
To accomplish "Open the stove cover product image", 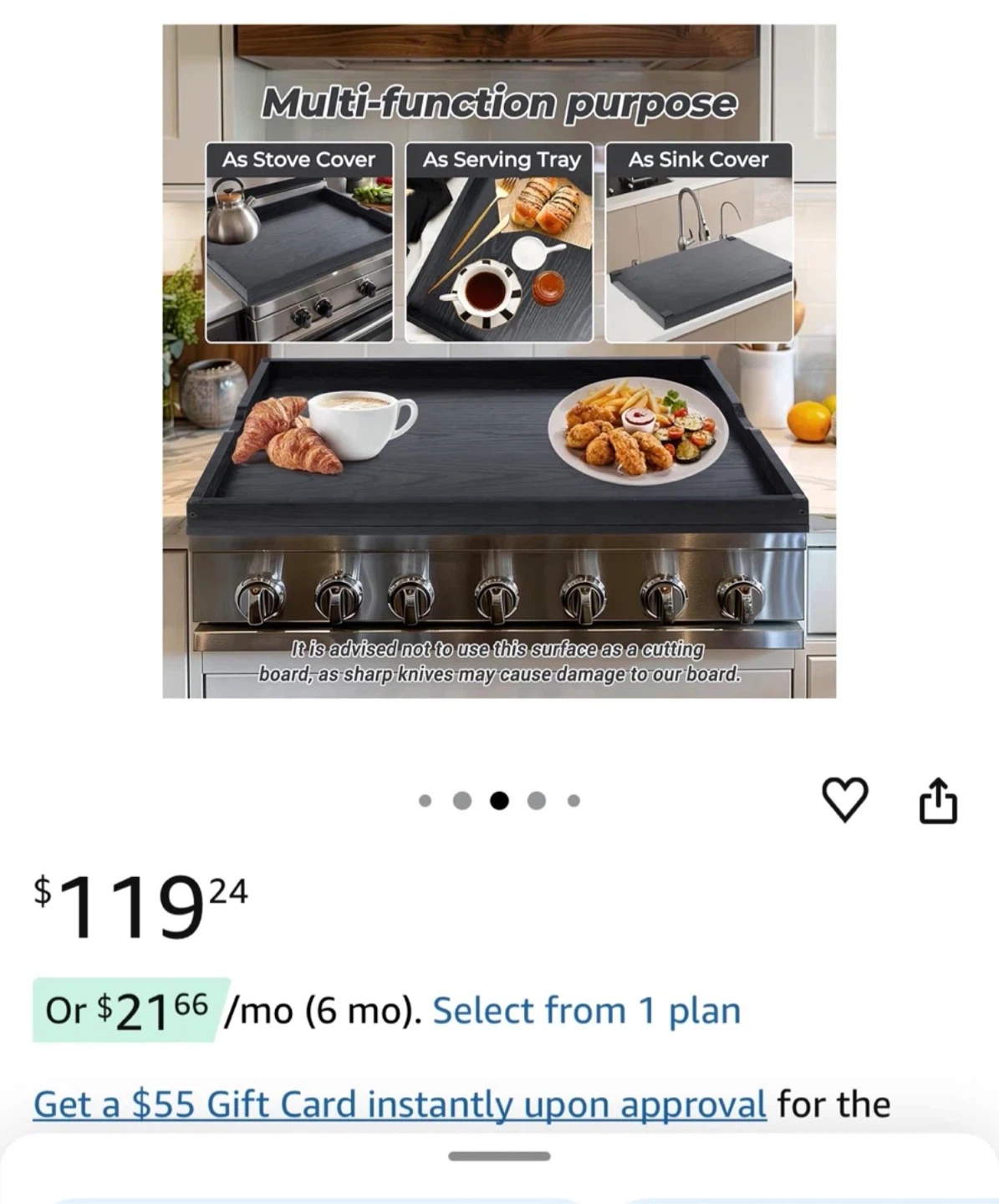I will (x=499, y=361).
